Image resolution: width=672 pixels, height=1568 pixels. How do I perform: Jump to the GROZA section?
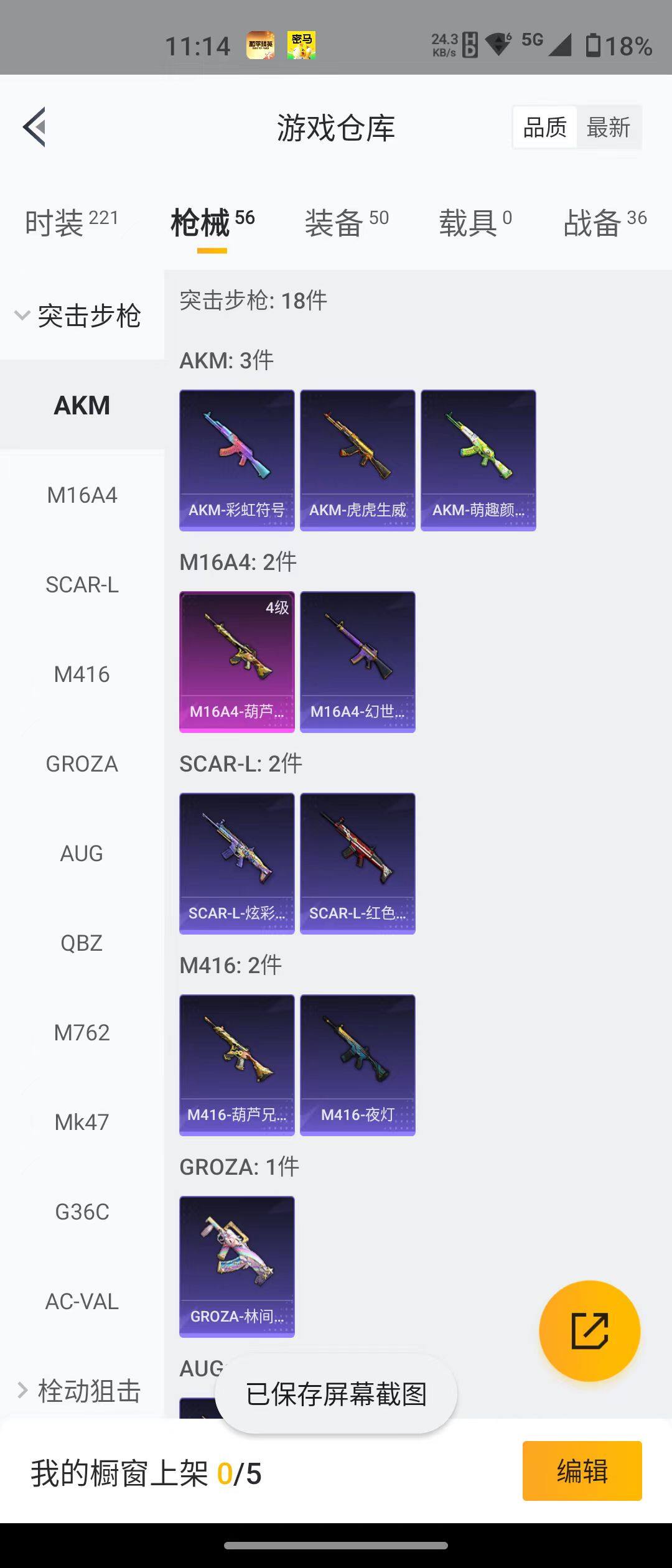[82, 764]
